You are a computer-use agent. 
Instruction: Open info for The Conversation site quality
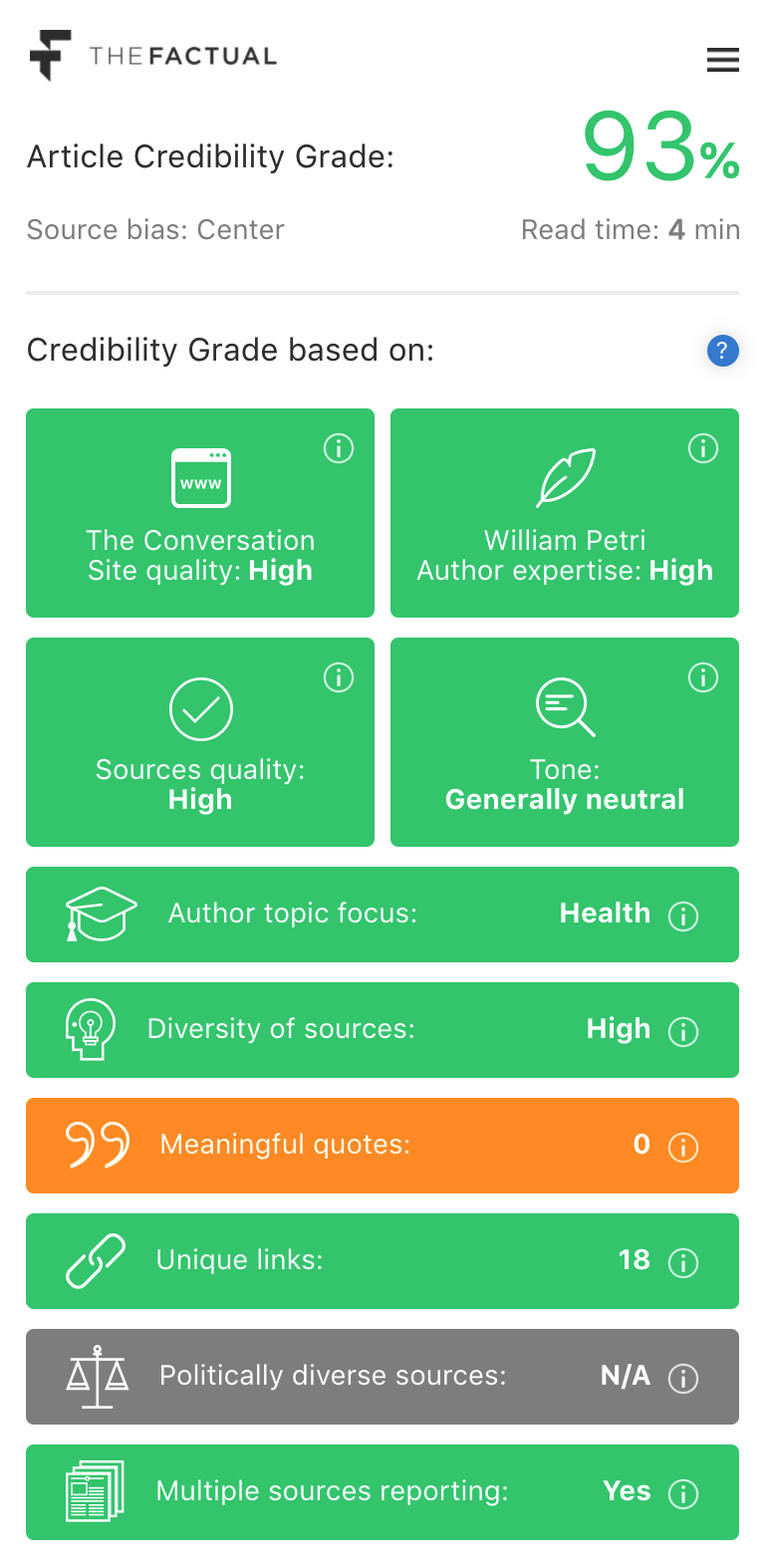coord(339,449)
